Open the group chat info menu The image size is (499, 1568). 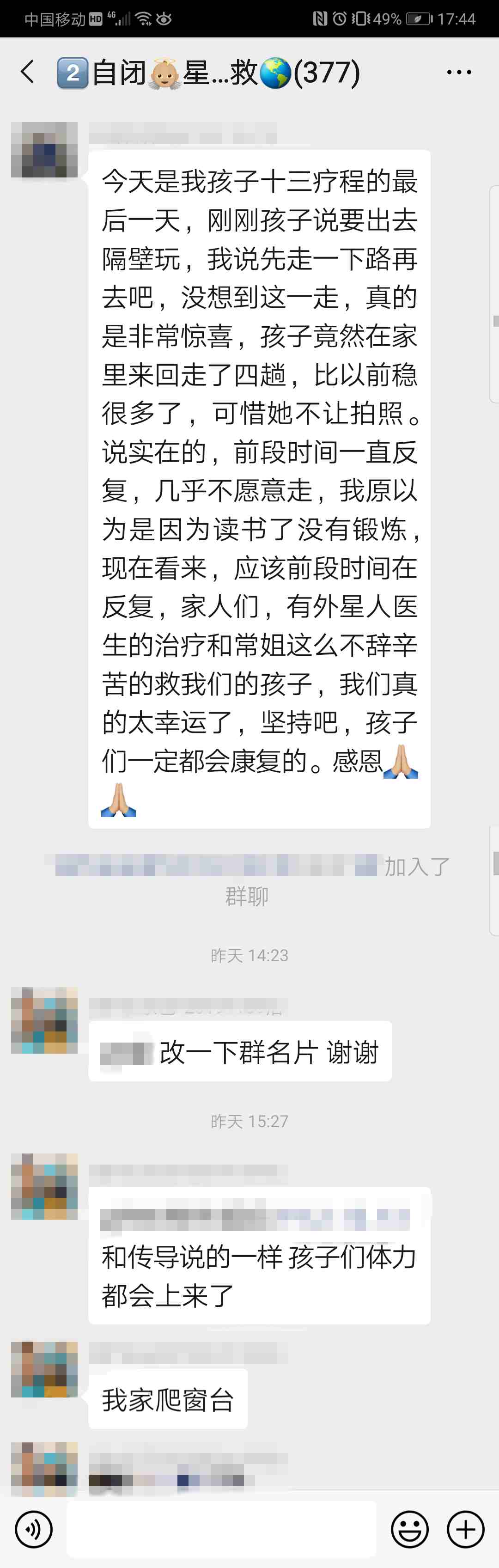(x=458, y=72)
